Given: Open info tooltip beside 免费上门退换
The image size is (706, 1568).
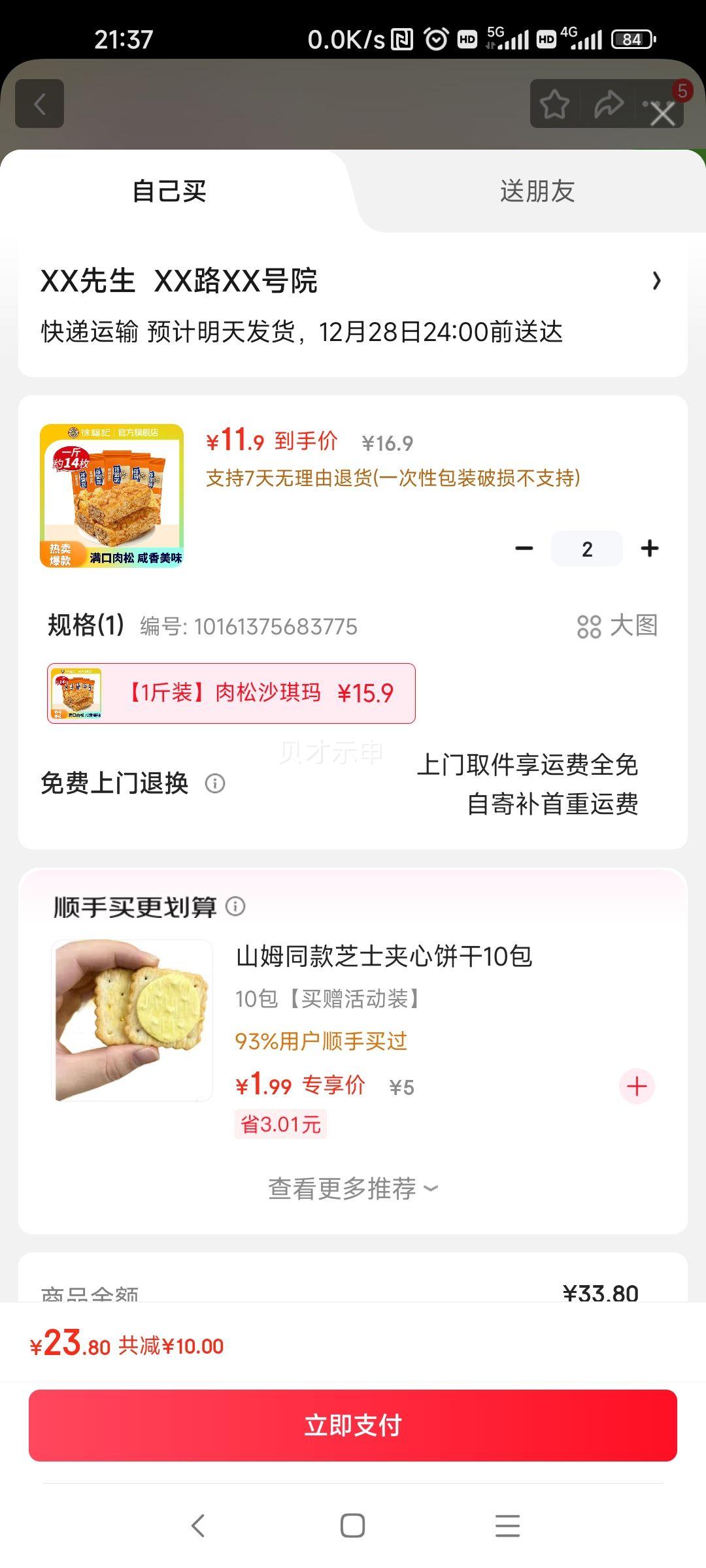Looking at the screenshot, I should [x=216, y=783].
